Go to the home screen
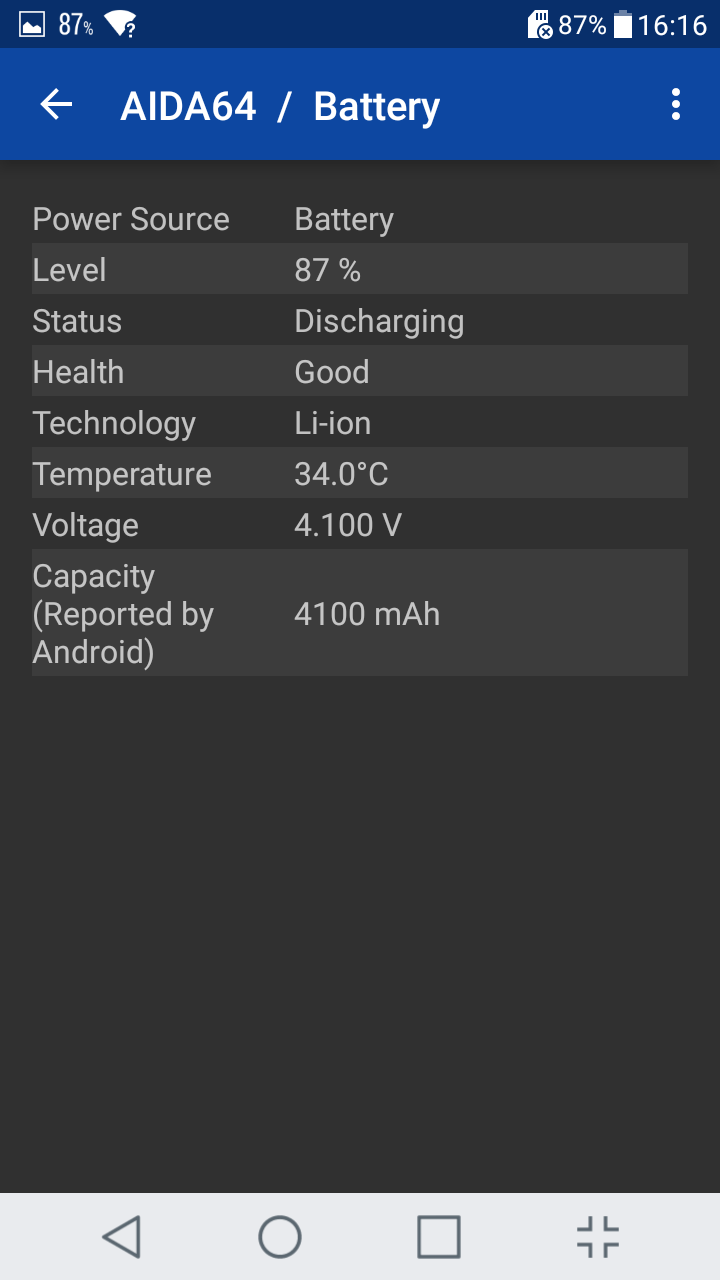The image size is (720, 1280). click(x=280, y=1237)
